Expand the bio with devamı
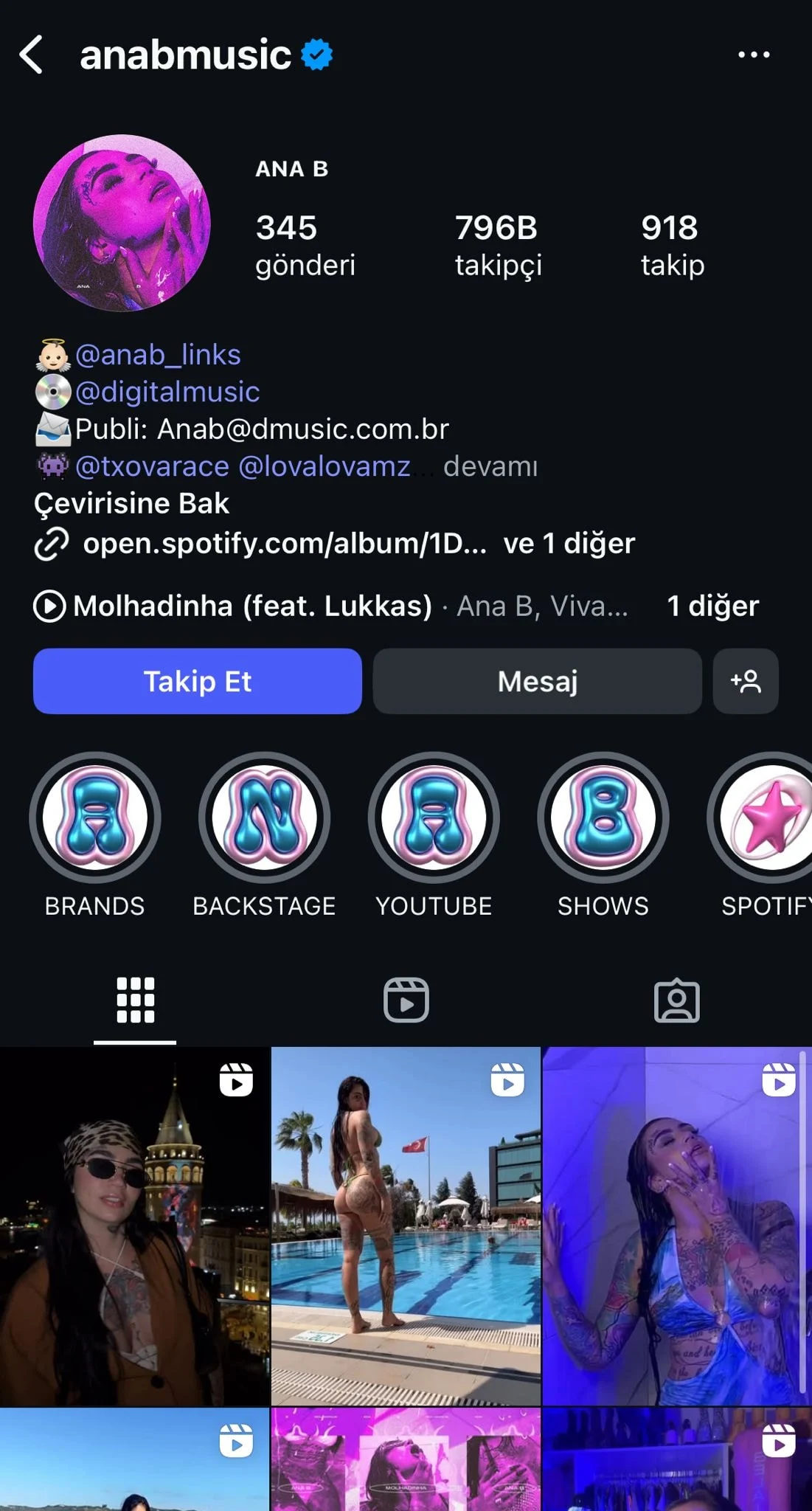The image size is (812, 1511). click(x=490, y=466)
